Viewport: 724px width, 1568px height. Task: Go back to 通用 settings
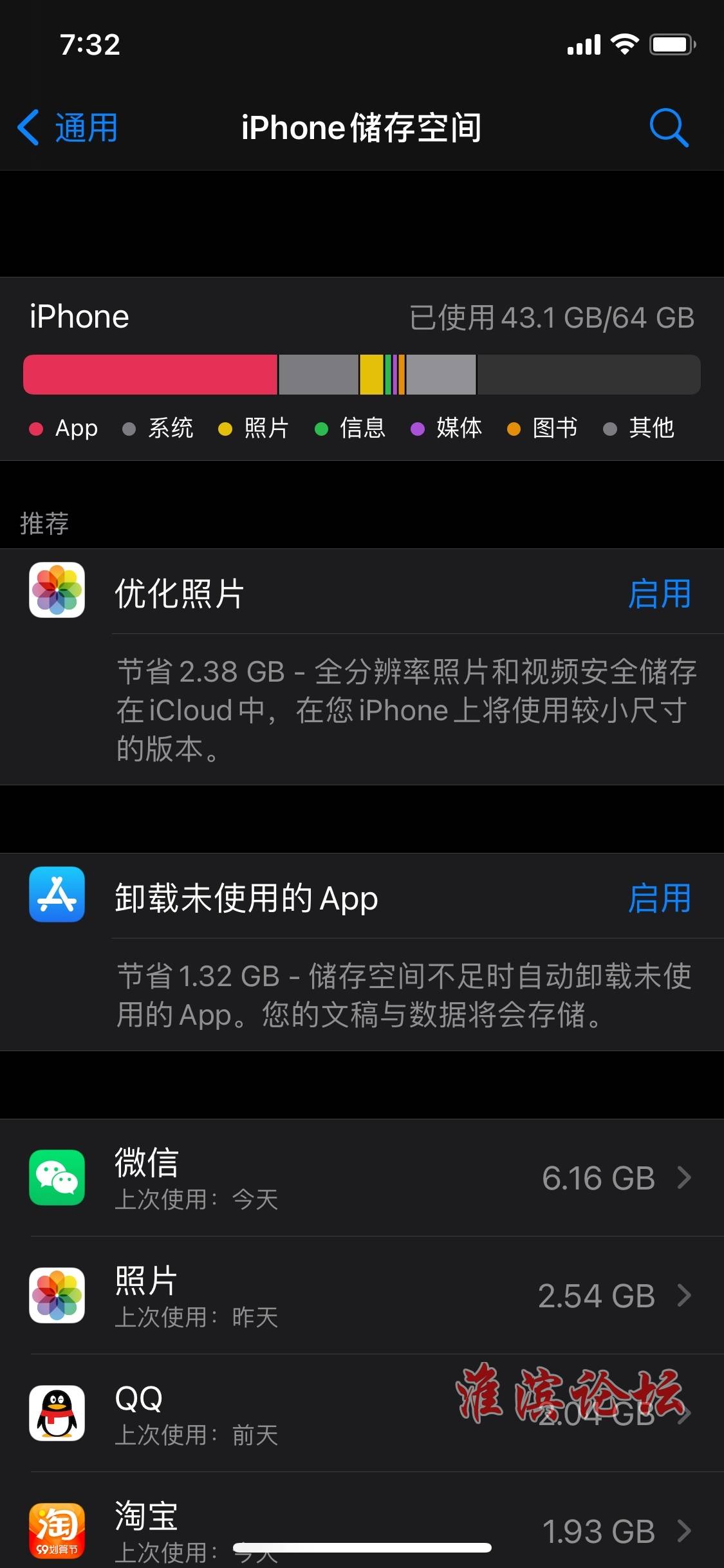(x=68, y=127)
